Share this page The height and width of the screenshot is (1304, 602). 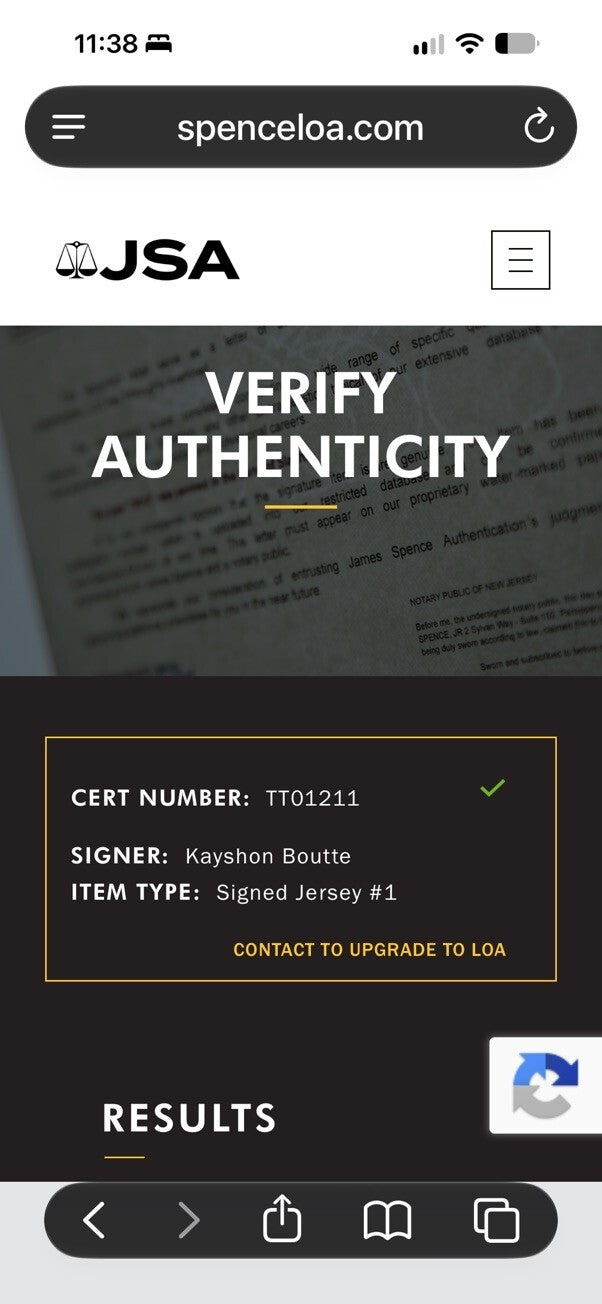282,1220
